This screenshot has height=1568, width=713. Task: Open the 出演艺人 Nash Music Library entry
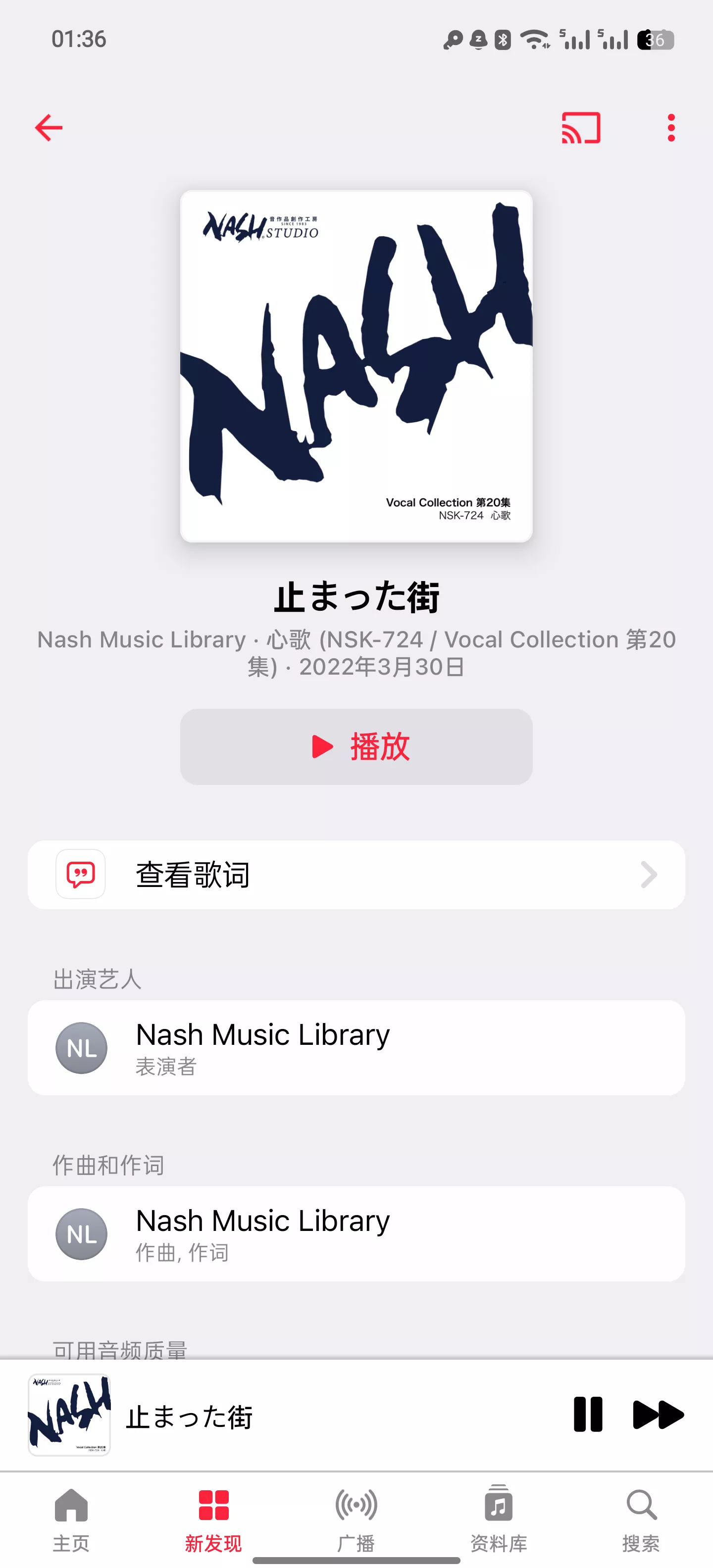click(356, 1048)
